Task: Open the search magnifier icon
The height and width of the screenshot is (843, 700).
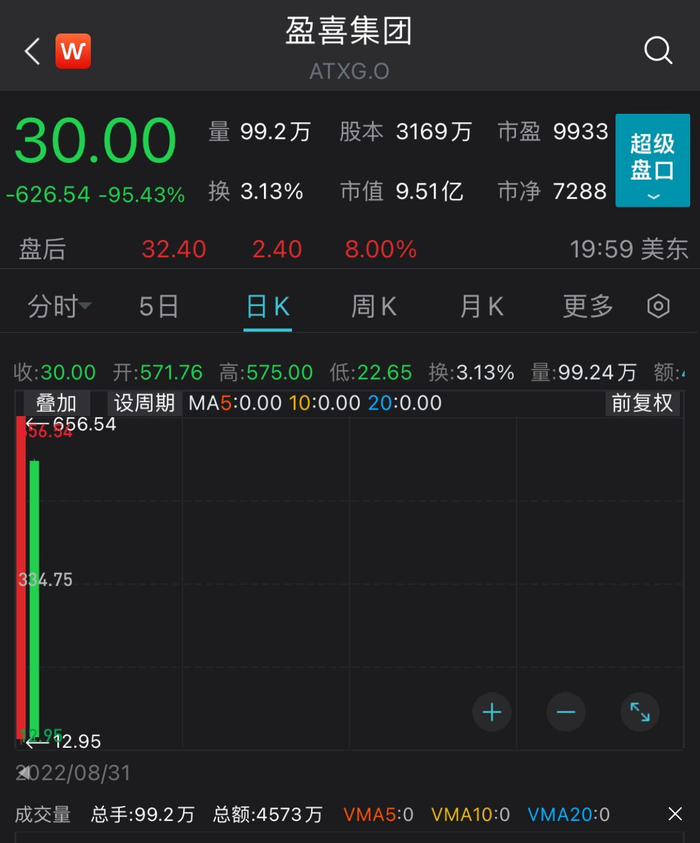Action: [x=658, y=51]
